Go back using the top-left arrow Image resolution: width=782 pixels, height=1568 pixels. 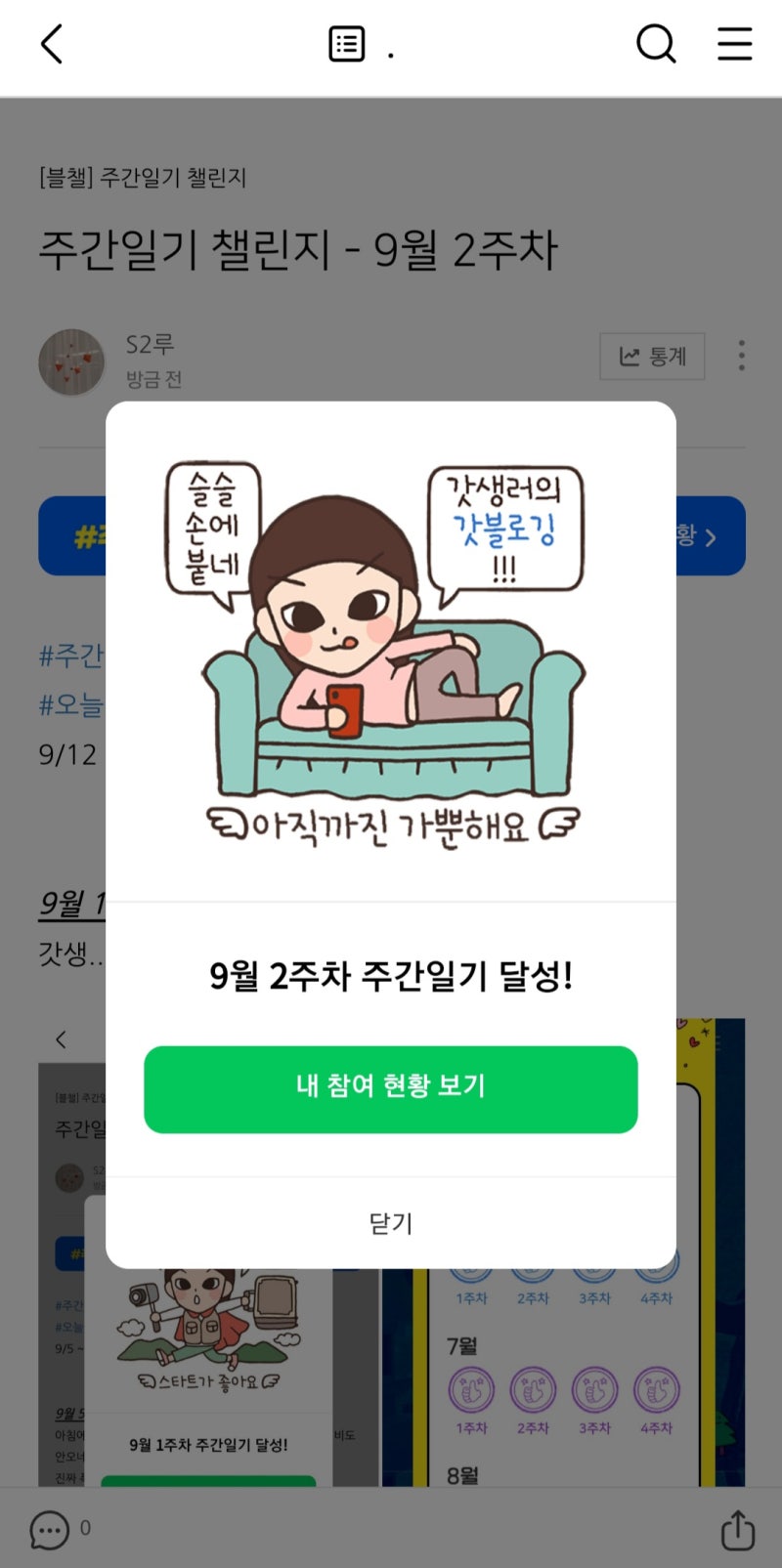point(52,44)
